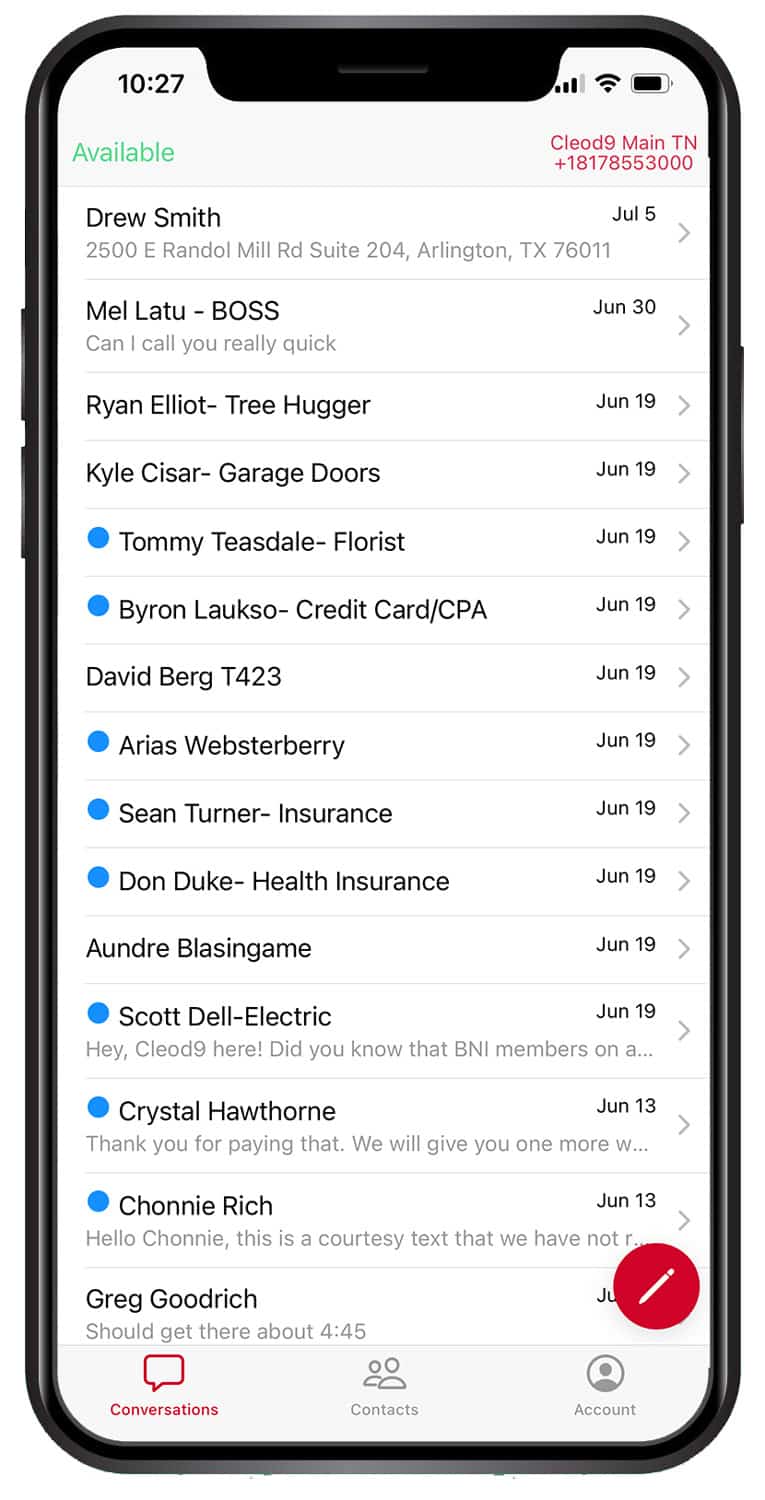This screenshot has height=1500, width=765.
Task: Open the David Berg T423 thread
Action: (x=383, y=678)
